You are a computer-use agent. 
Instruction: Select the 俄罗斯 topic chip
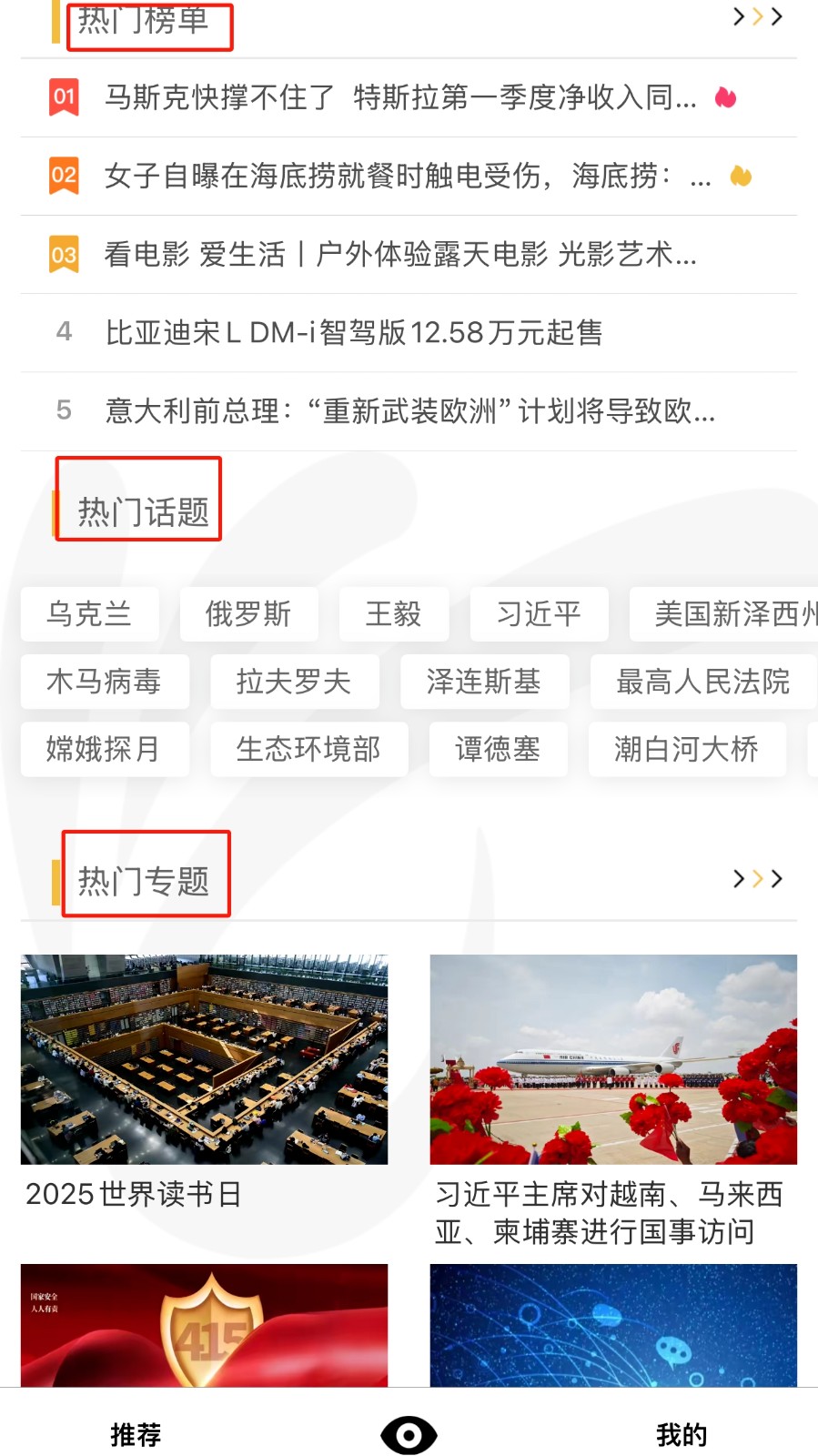tap(248, 614)
